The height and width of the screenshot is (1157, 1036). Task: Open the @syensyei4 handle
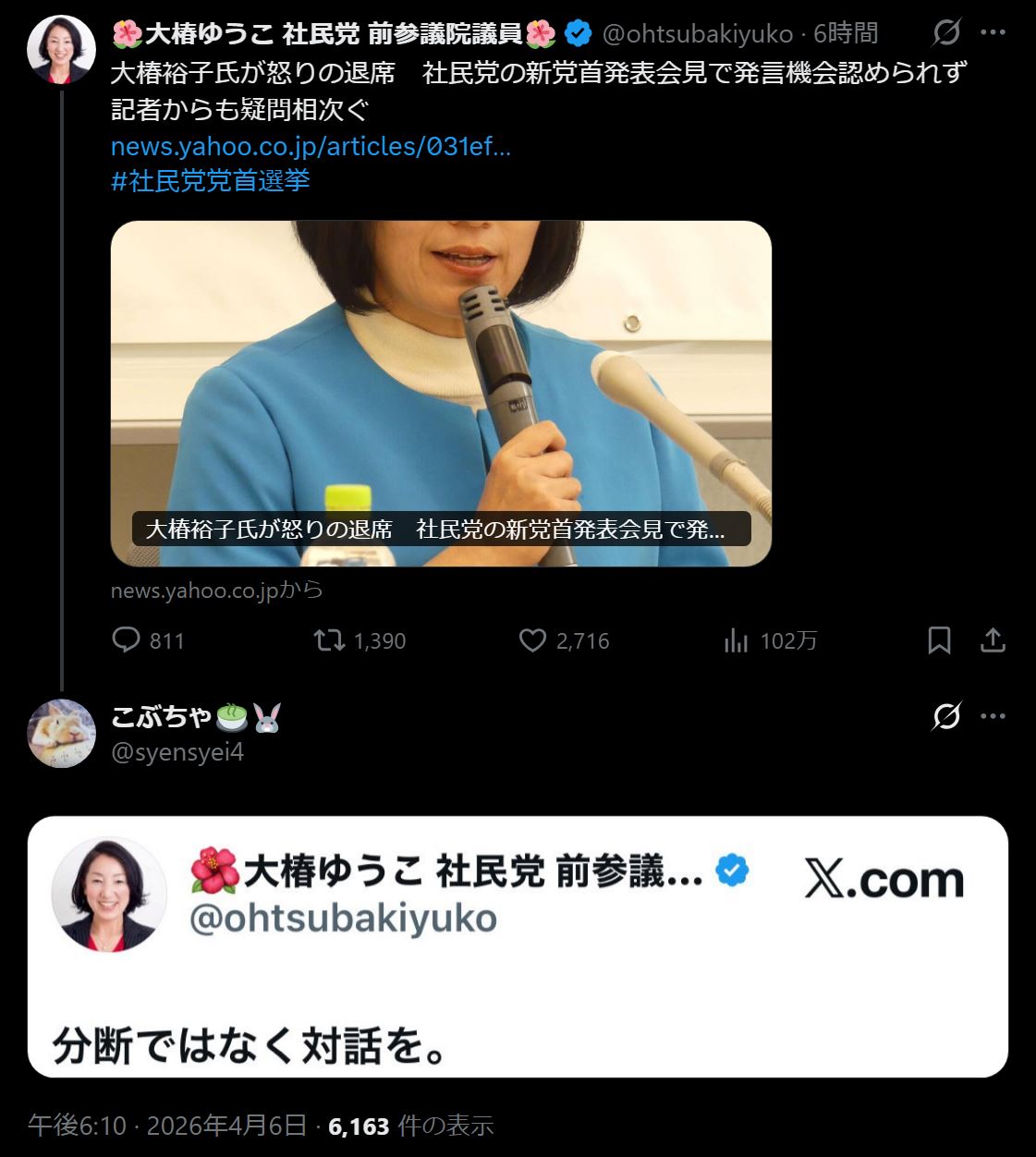(x=177, y=752)
